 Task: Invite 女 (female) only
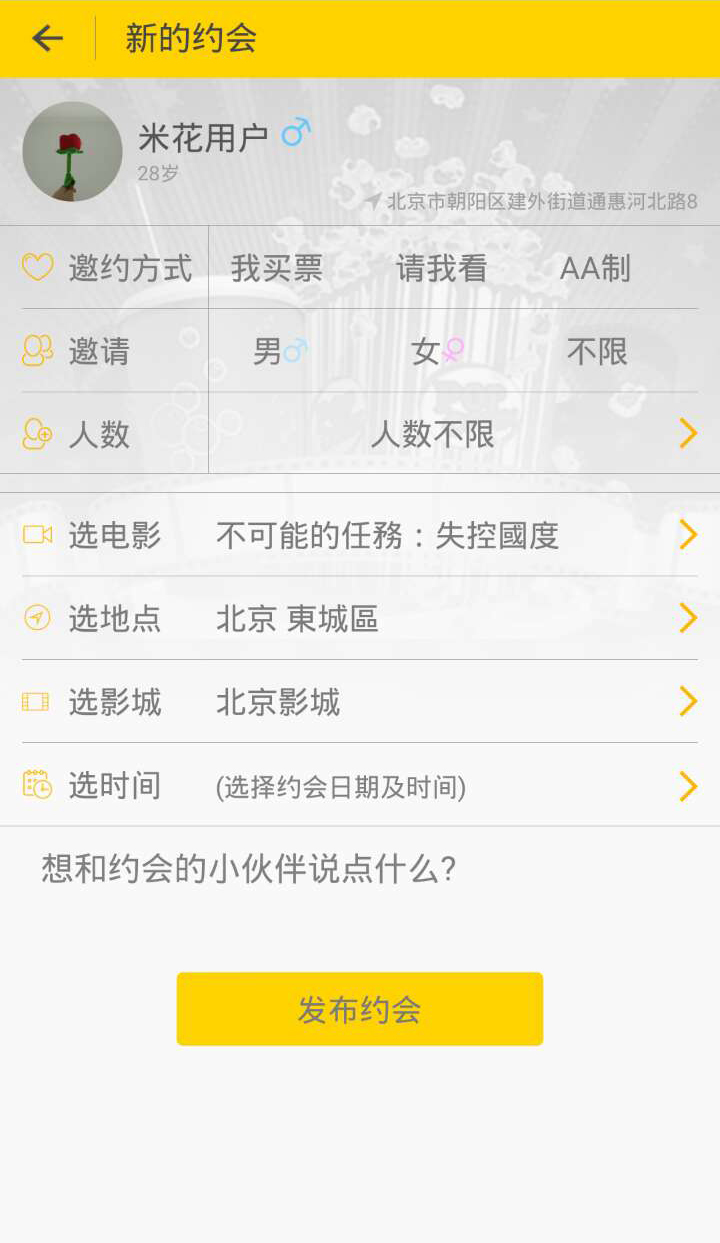(437, 351)
